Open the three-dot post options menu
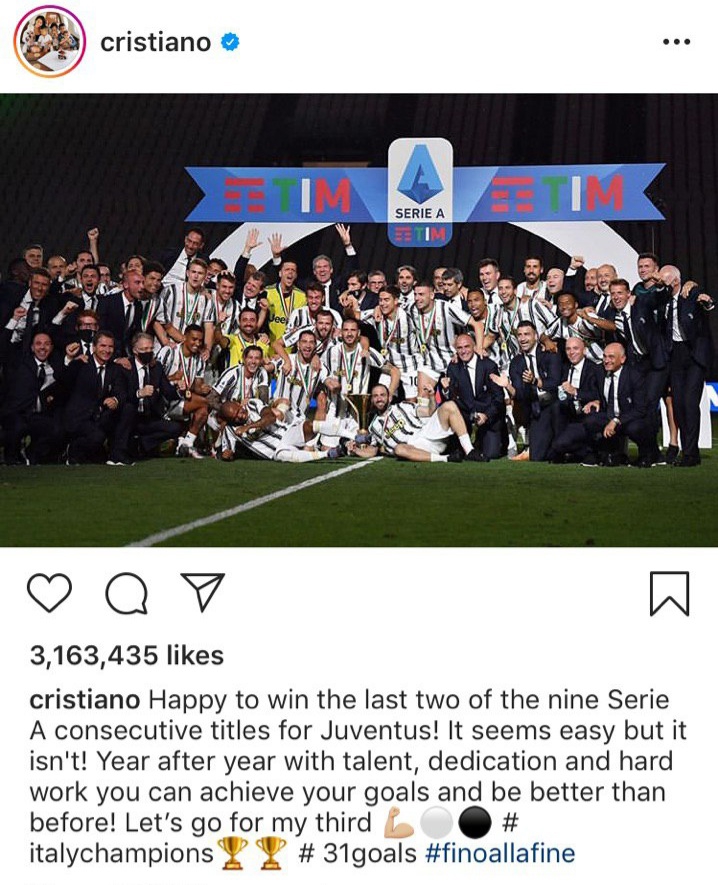 [677, 43]
